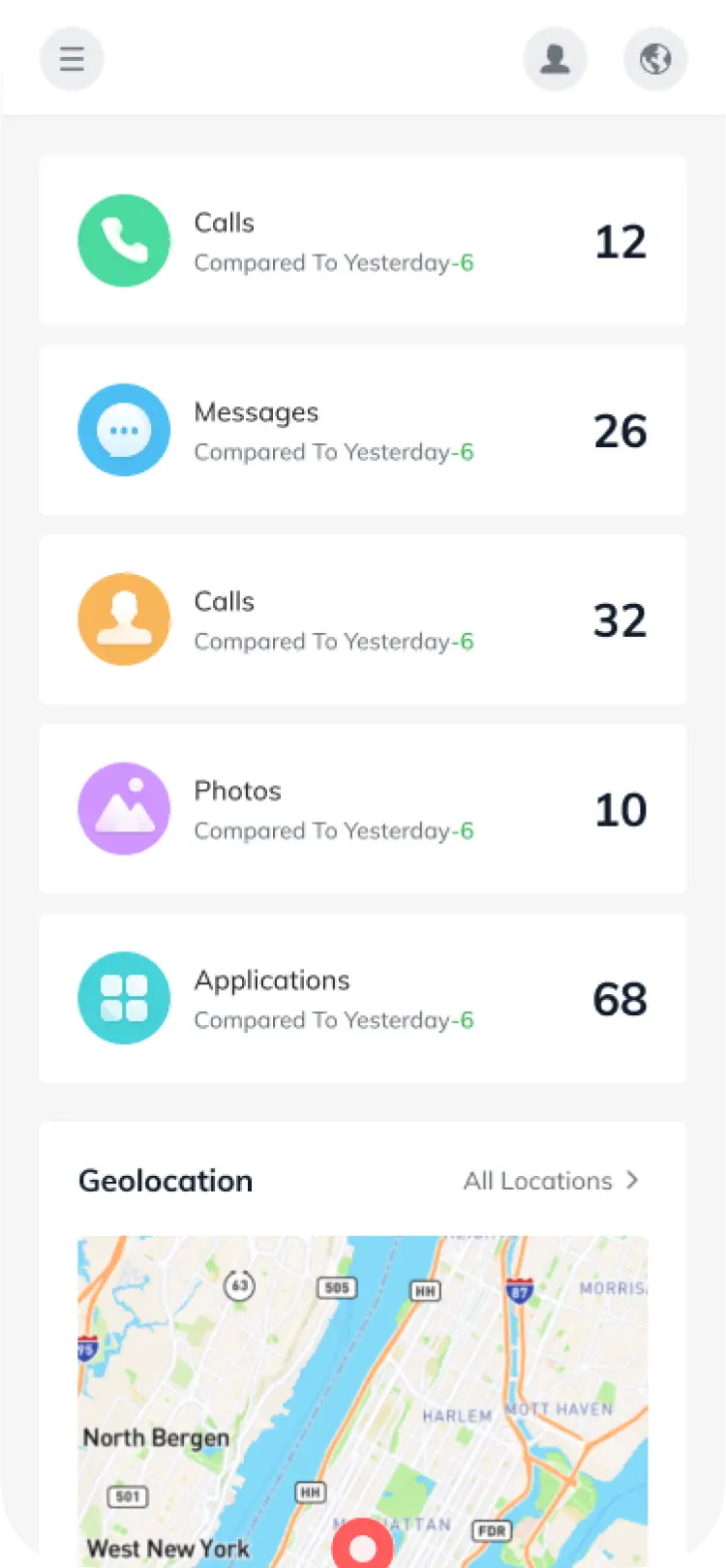
Task: Open the card with the orange contact icon
Action: [362, 619]
